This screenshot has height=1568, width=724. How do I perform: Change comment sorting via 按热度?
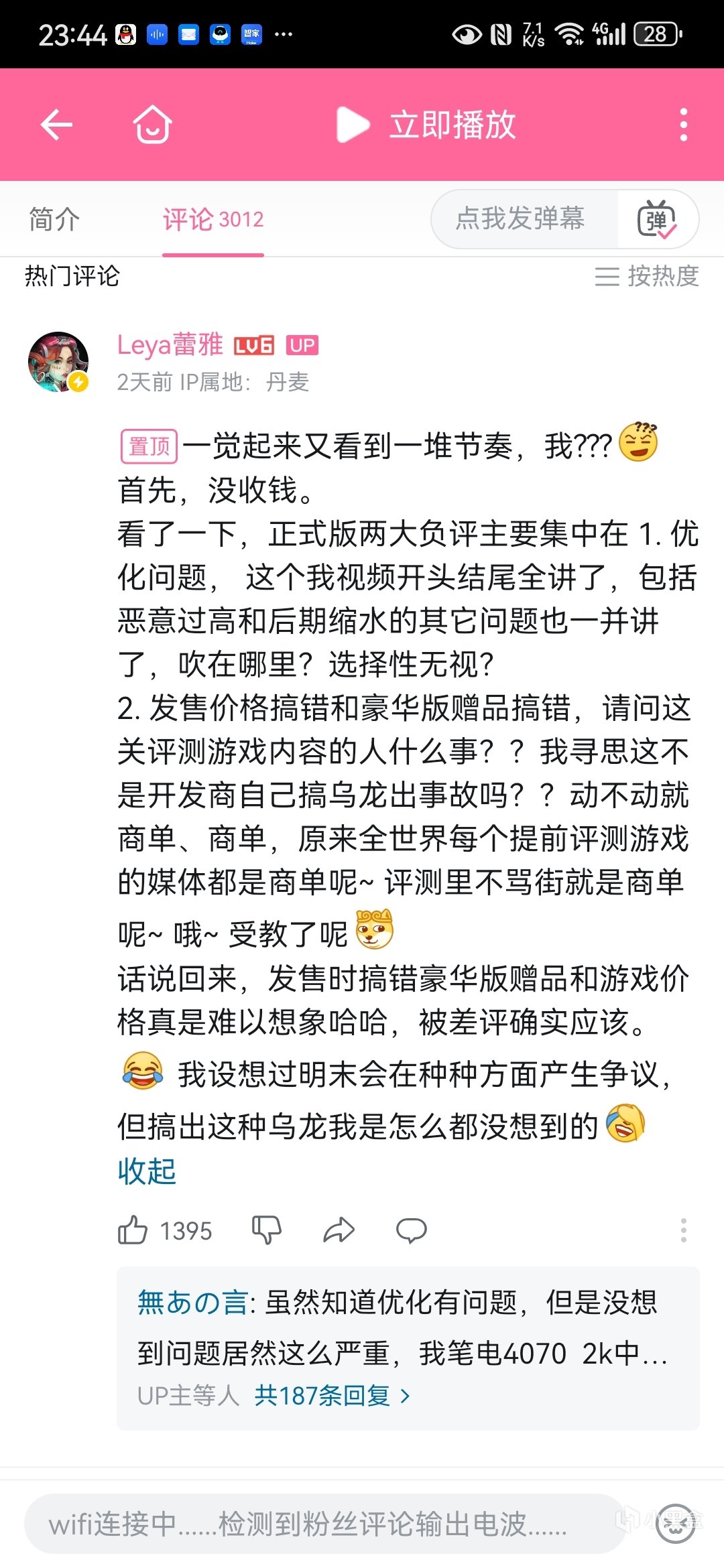[646, 276]
